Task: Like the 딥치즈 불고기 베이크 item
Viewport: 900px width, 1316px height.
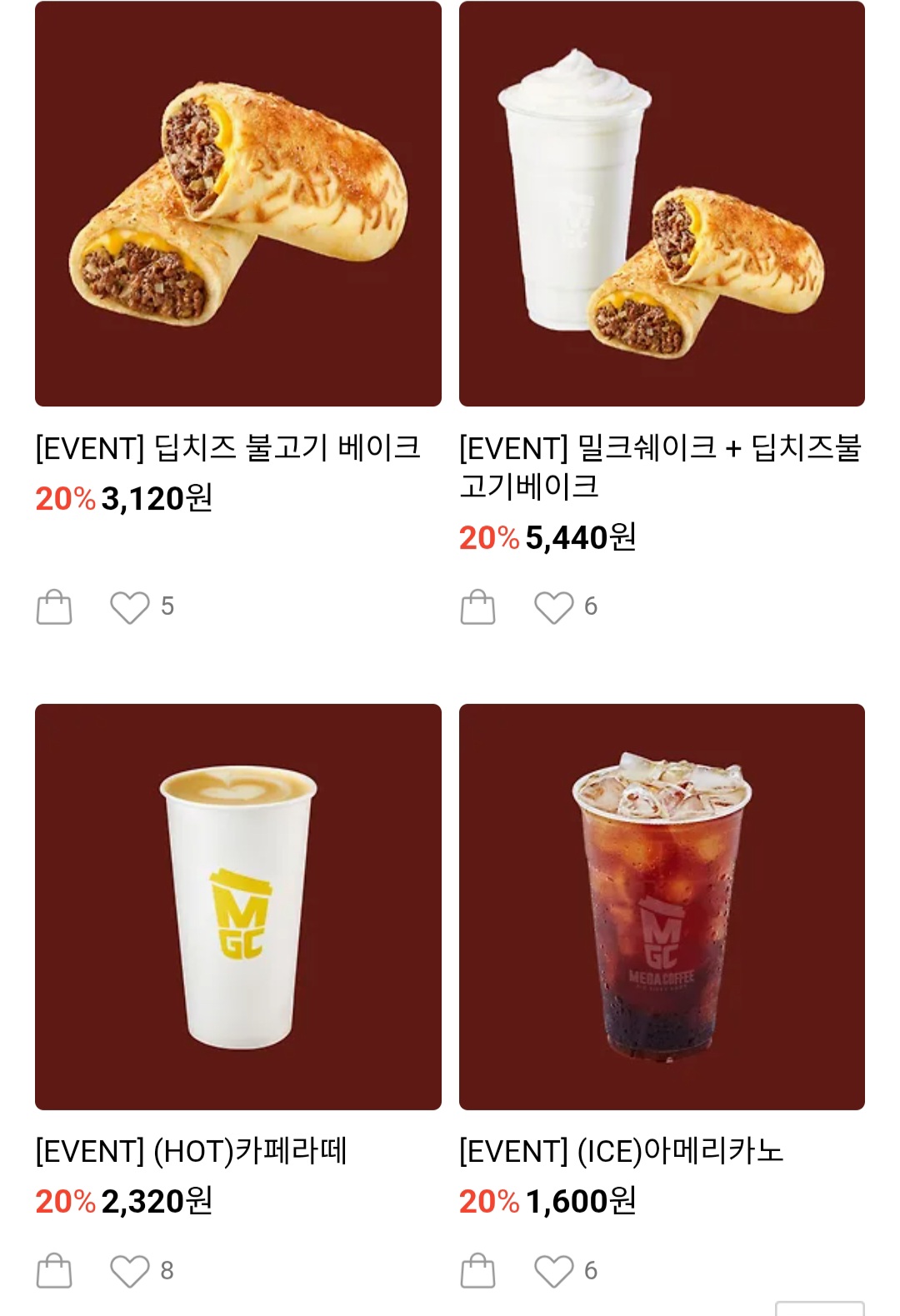Action: point(130,606)
